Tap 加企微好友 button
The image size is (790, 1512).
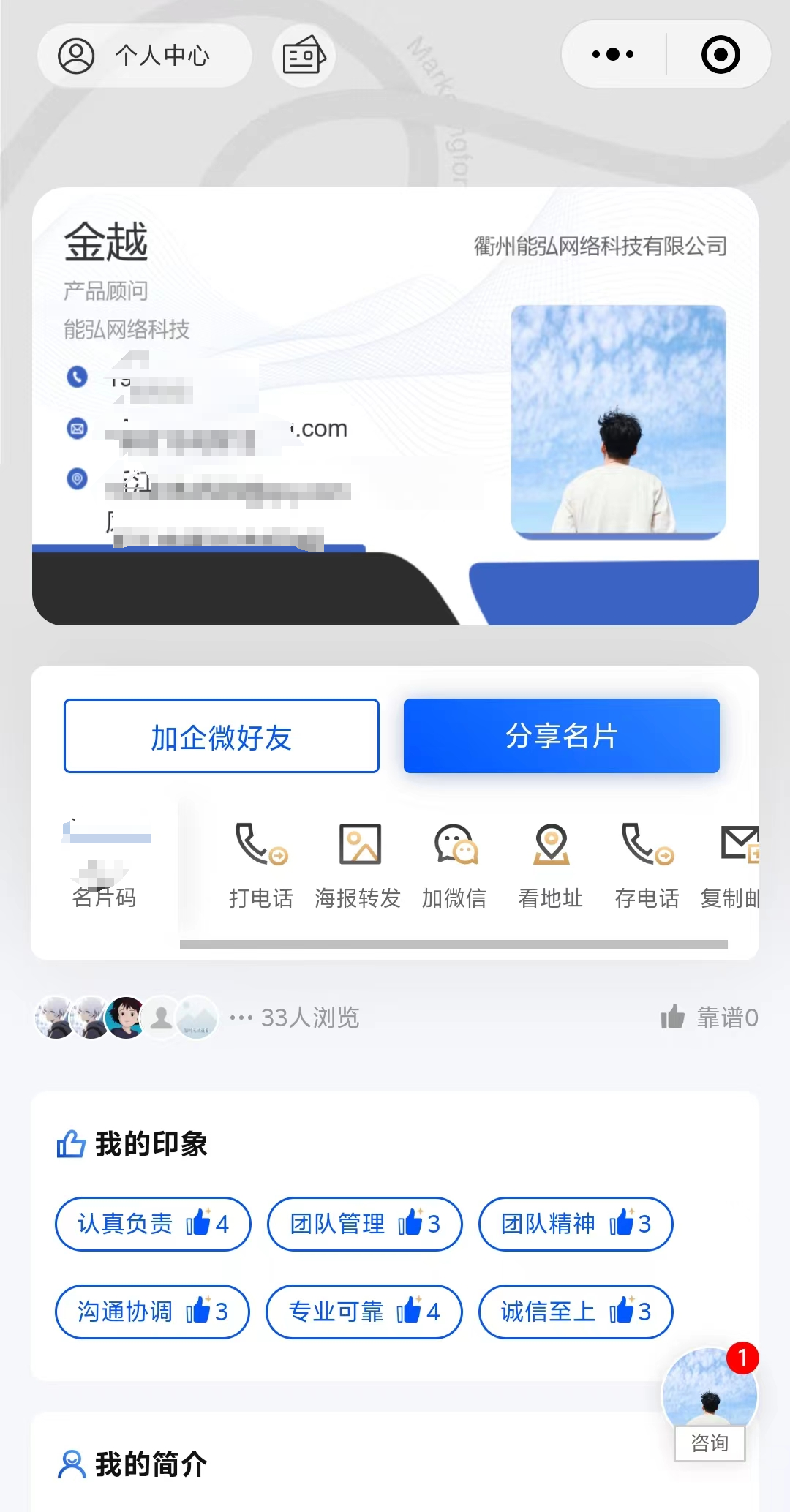pos(221,736)
